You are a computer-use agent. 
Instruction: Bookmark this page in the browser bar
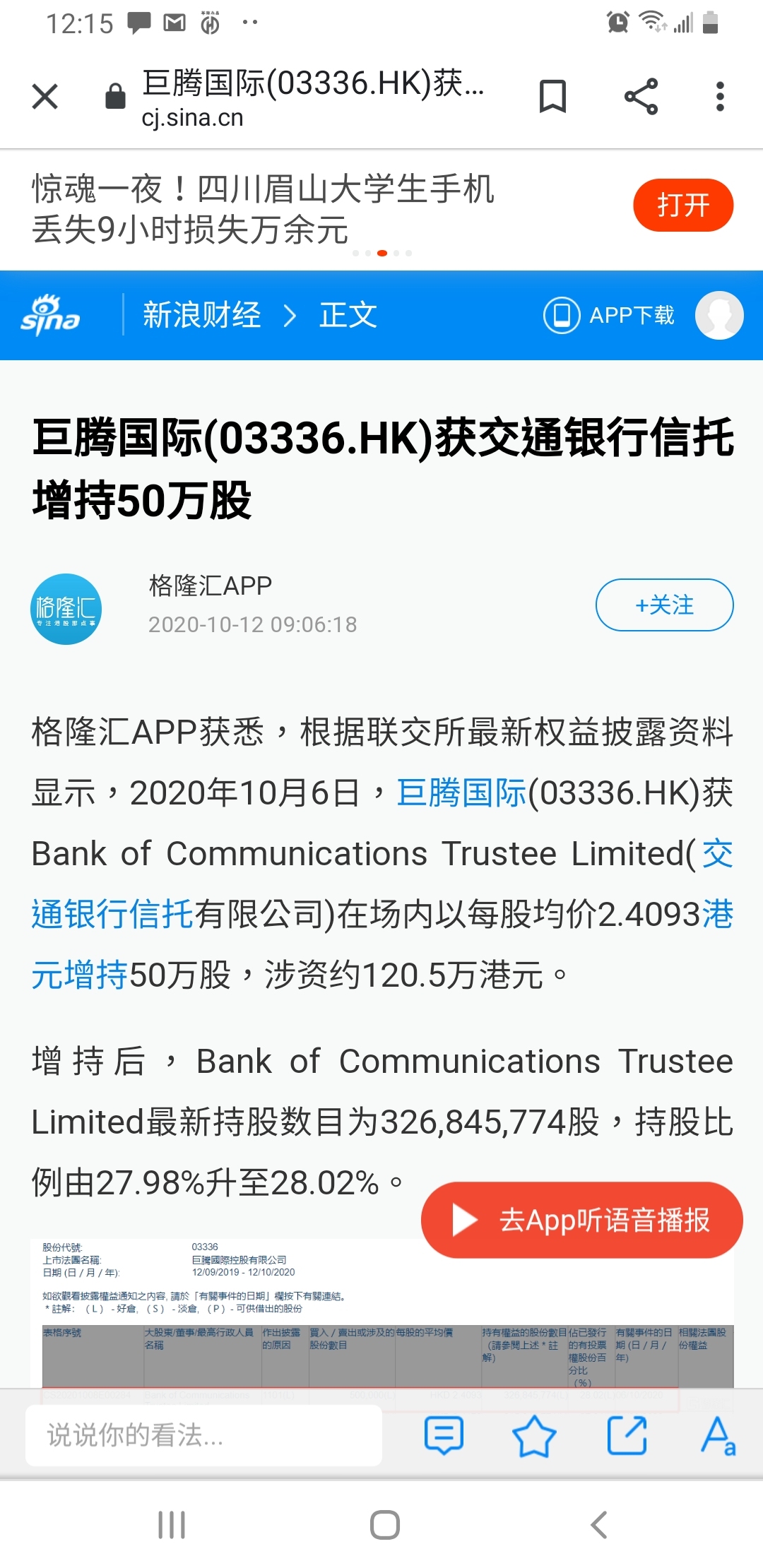point(552,97)
